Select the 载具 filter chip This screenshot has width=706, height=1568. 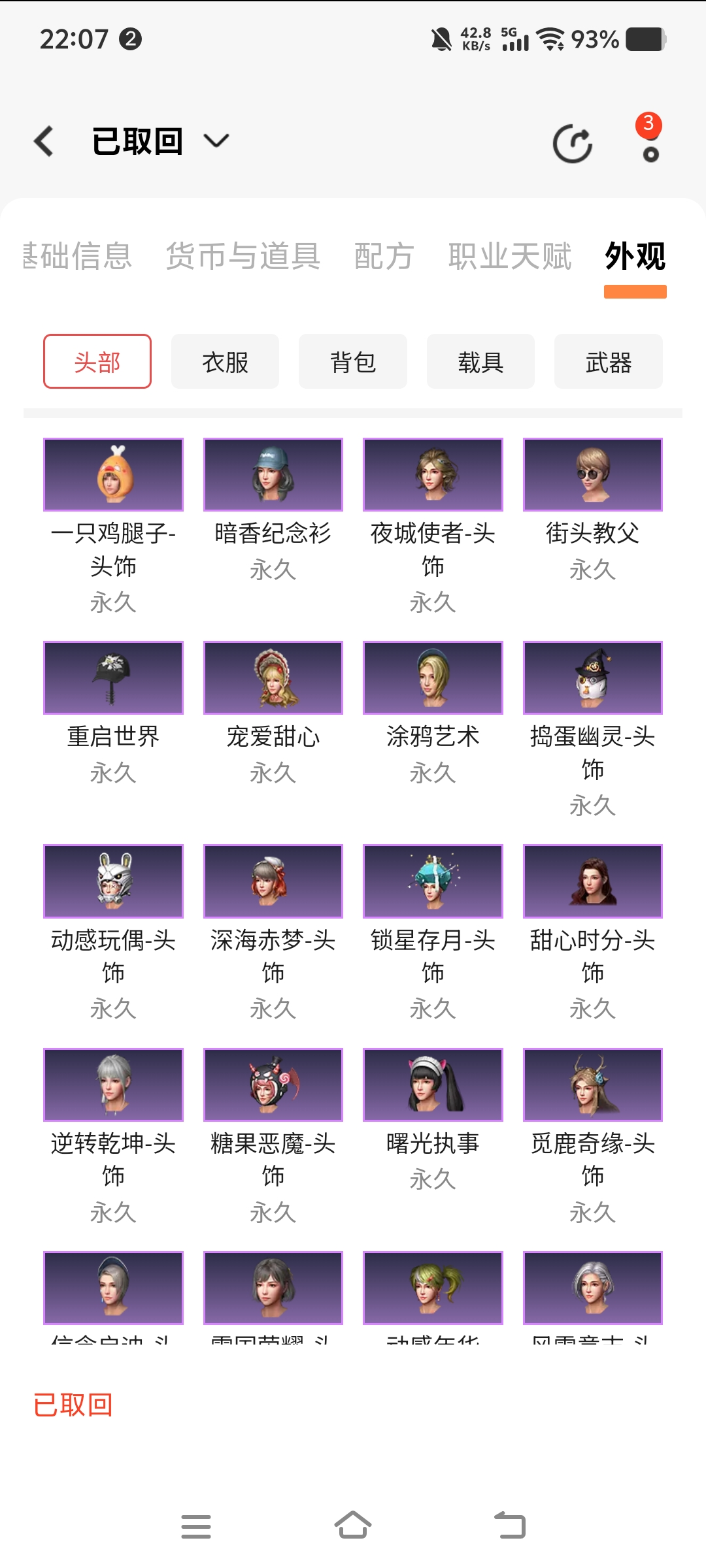coord(480,361)
